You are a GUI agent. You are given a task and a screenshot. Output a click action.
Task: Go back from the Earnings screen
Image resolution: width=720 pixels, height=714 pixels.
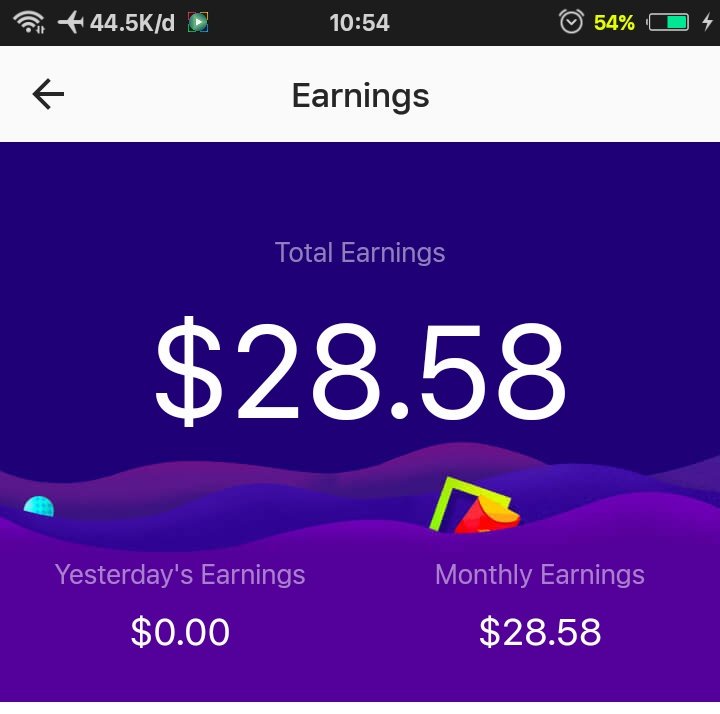47,95
